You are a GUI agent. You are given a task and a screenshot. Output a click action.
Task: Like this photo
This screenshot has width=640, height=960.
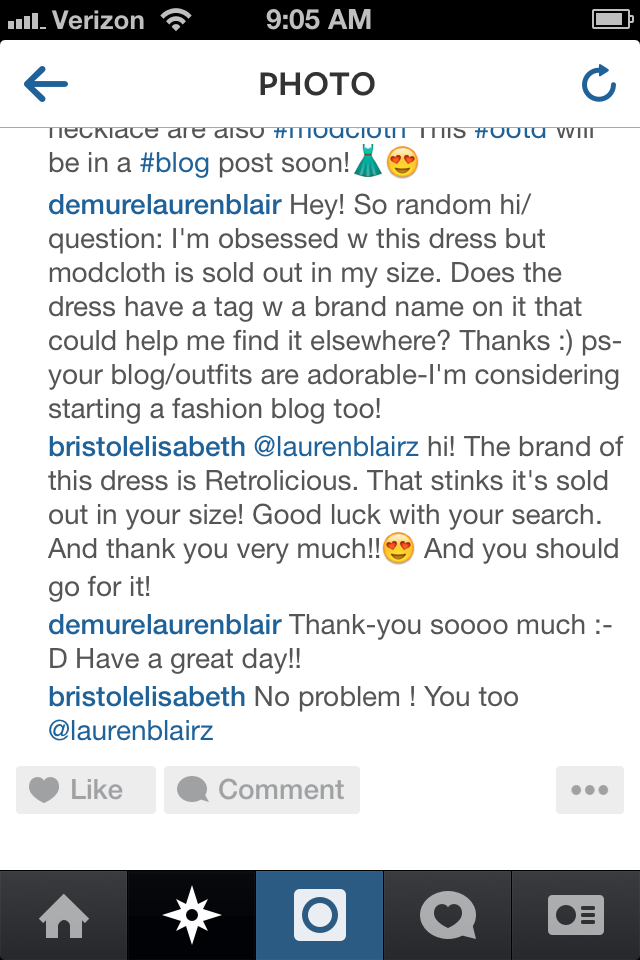[86, 790]
